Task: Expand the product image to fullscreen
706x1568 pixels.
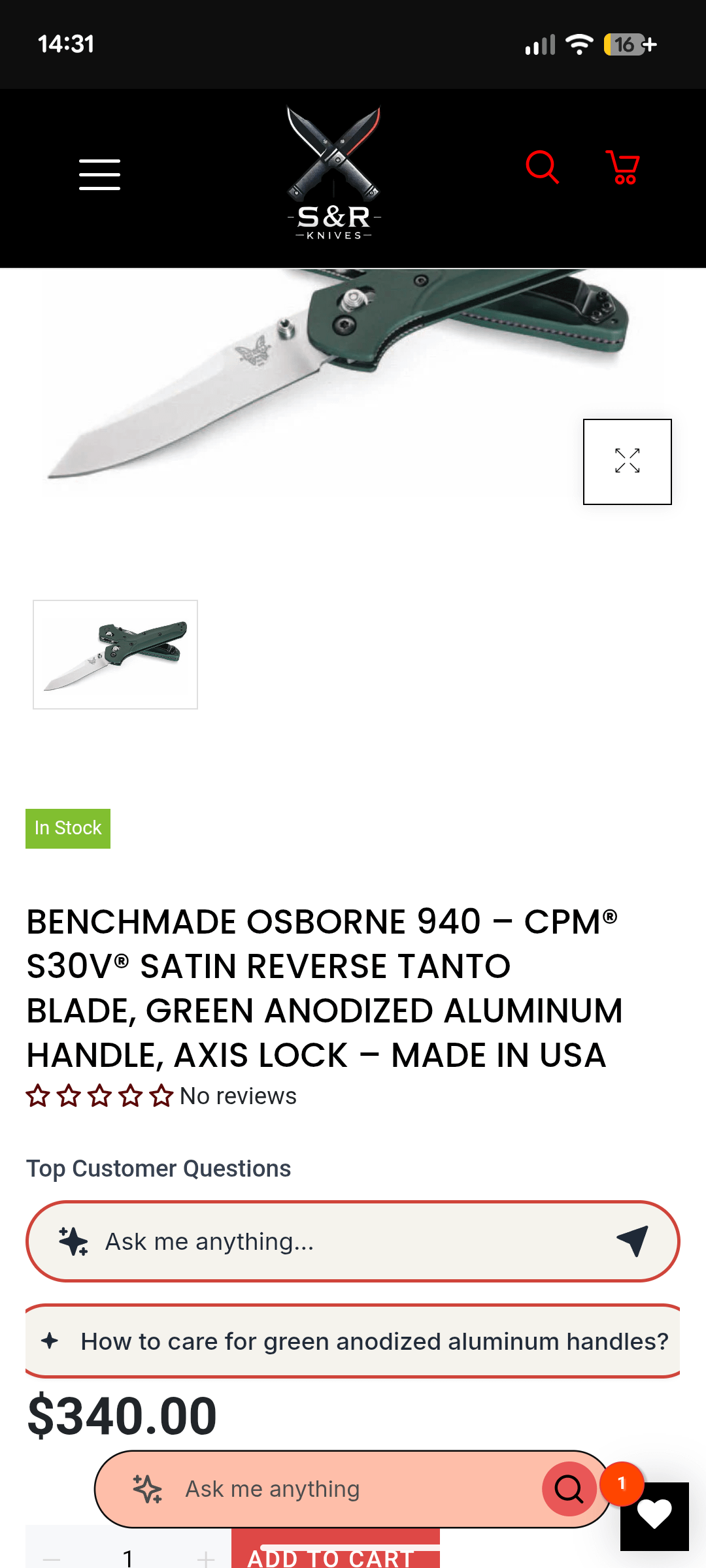Action: (x=627, y=461)
